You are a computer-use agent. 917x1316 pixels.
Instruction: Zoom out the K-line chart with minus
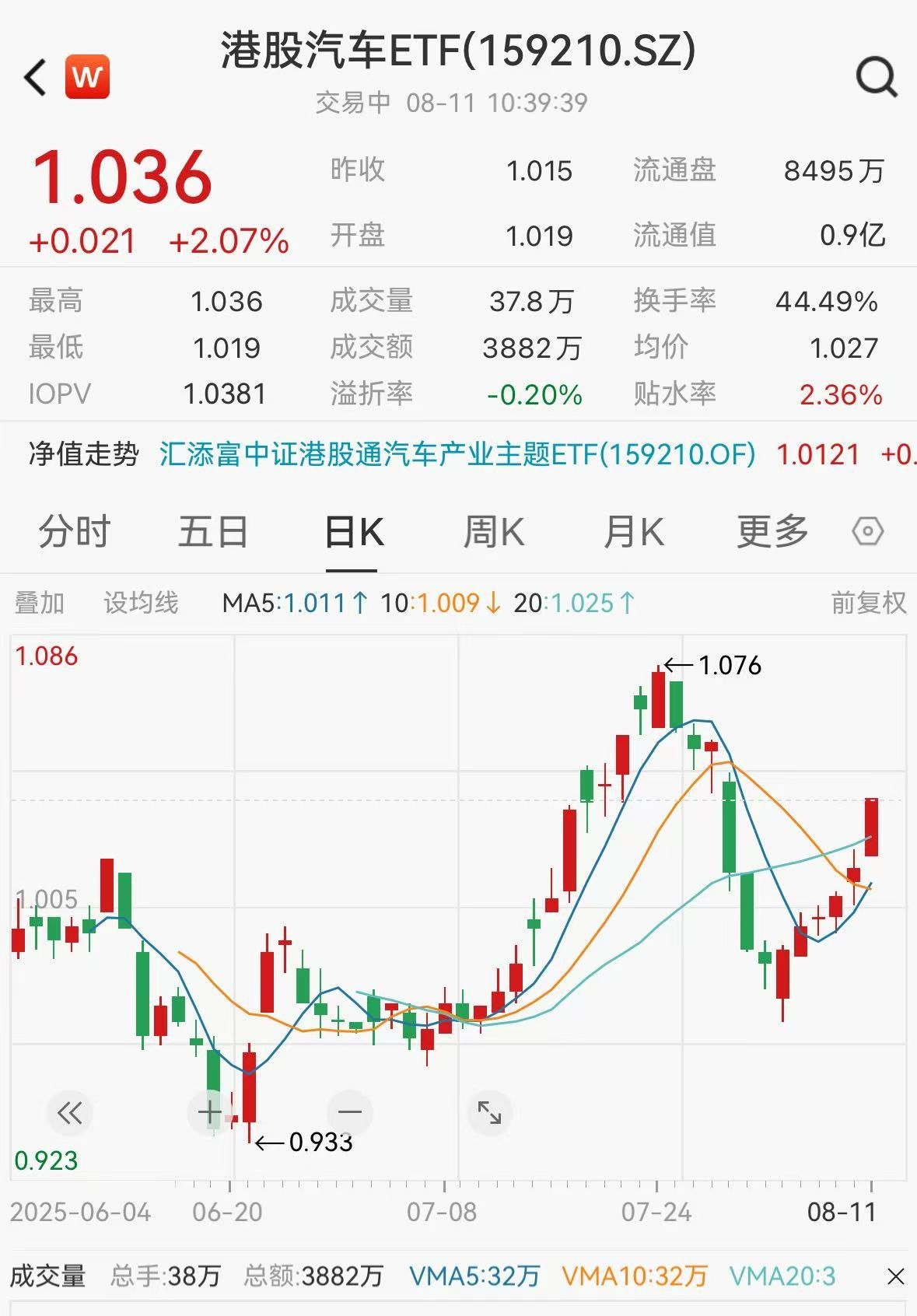tap(350, 1113)
